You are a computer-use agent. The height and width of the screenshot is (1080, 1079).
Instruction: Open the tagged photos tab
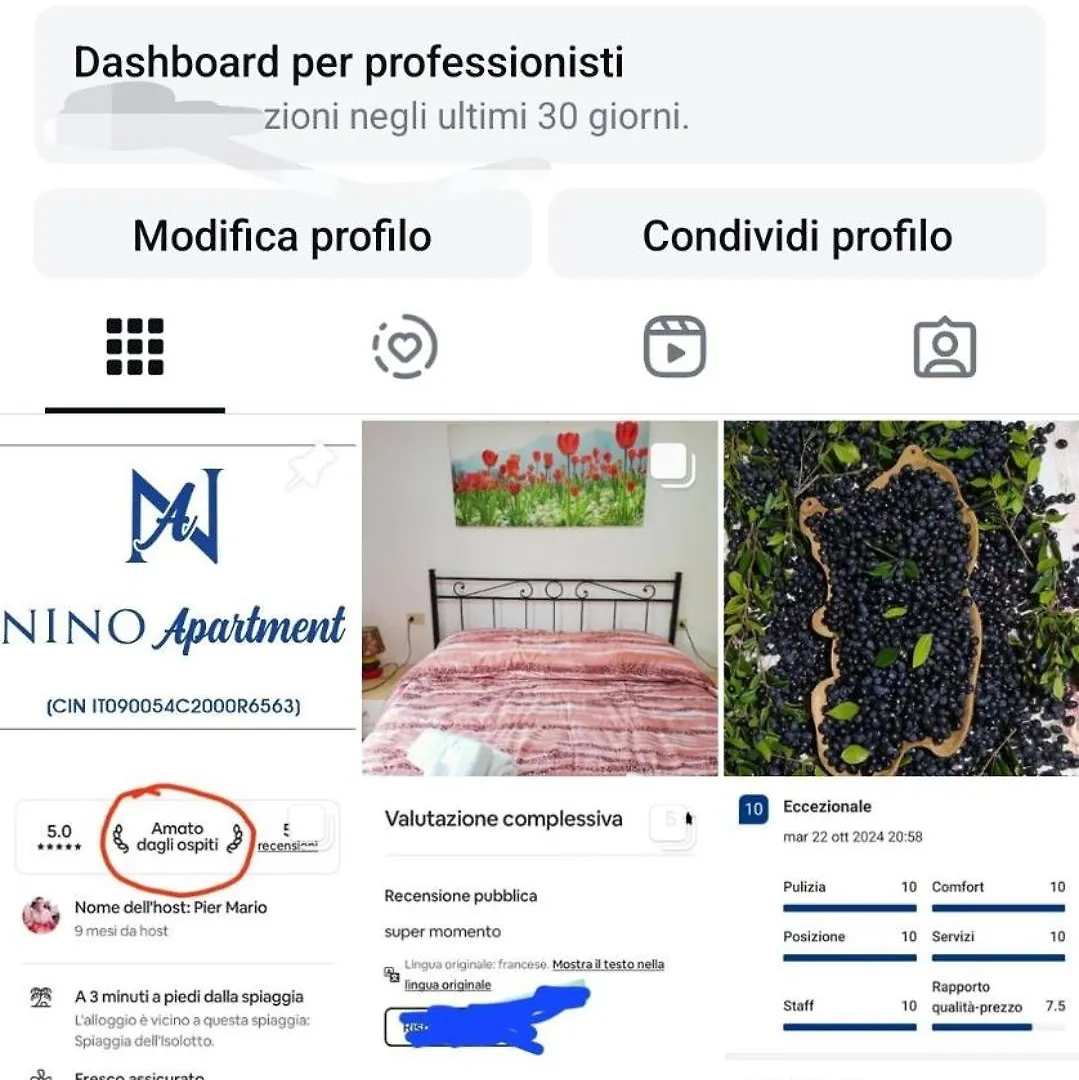(945, 348)
